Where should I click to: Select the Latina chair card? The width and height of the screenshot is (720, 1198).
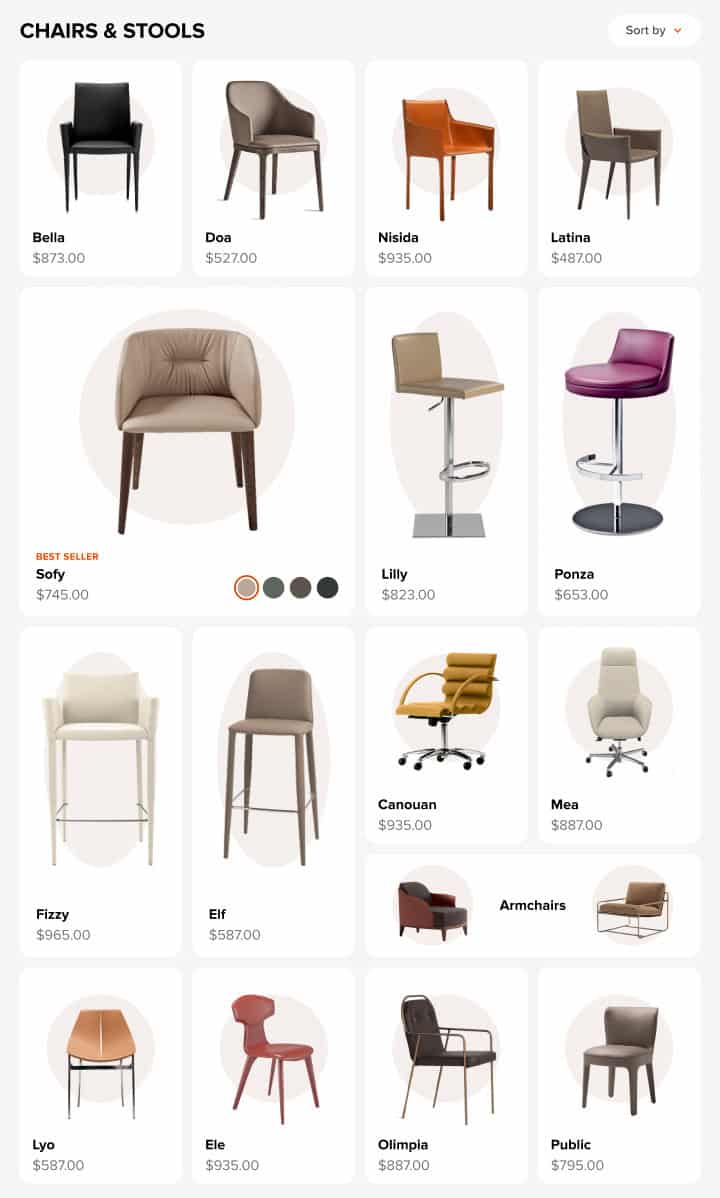pyautogui.click(x=619, y=168)
